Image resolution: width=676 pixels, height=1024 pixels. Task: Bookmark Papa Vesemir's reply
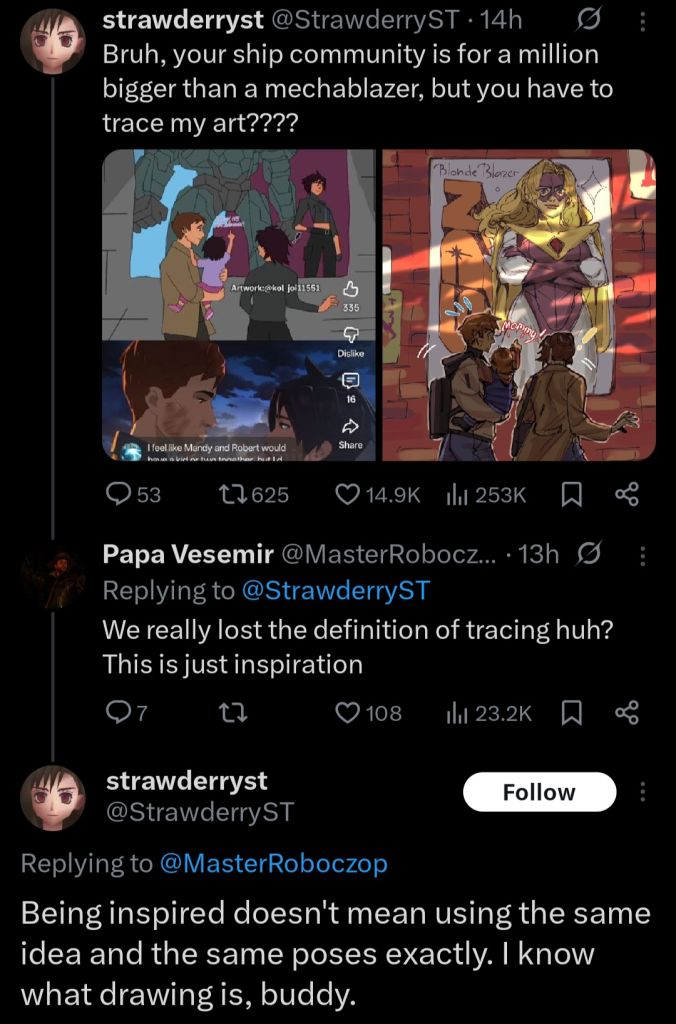(571, 712)
